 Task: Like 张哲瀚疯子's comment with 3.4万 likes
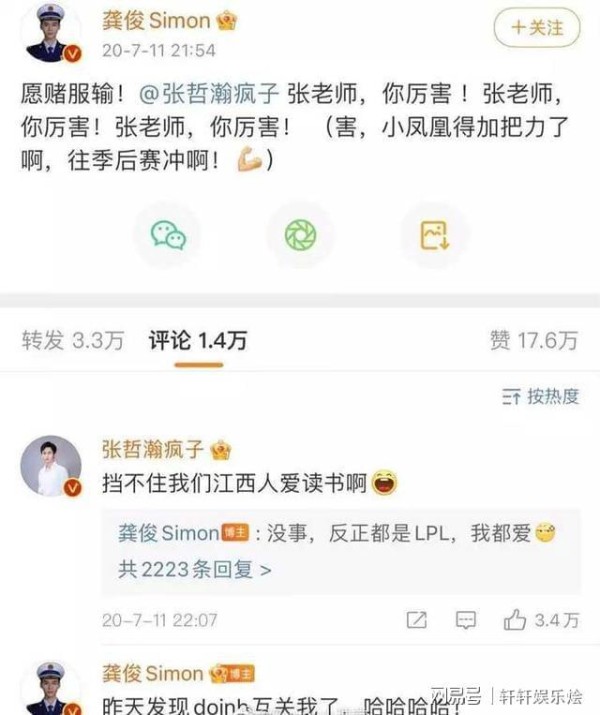point(540,620)
